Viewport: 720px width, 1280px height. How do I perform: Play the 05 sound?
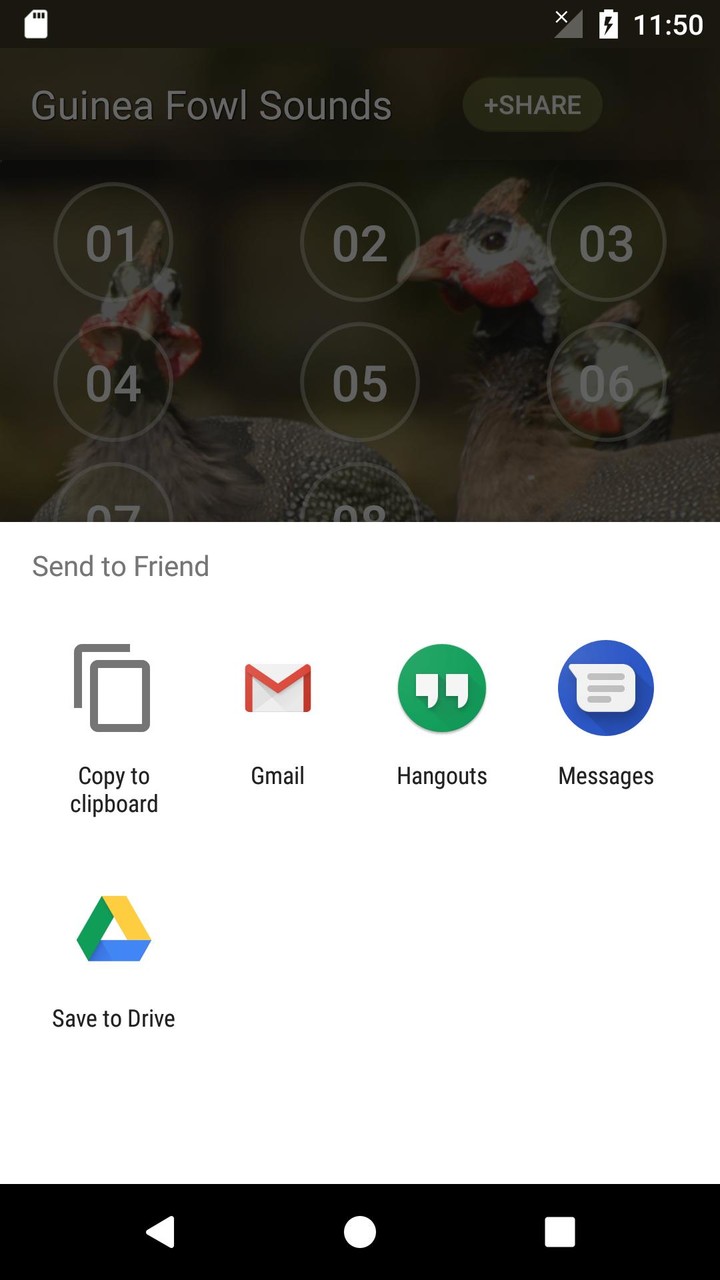coord(359,383)
